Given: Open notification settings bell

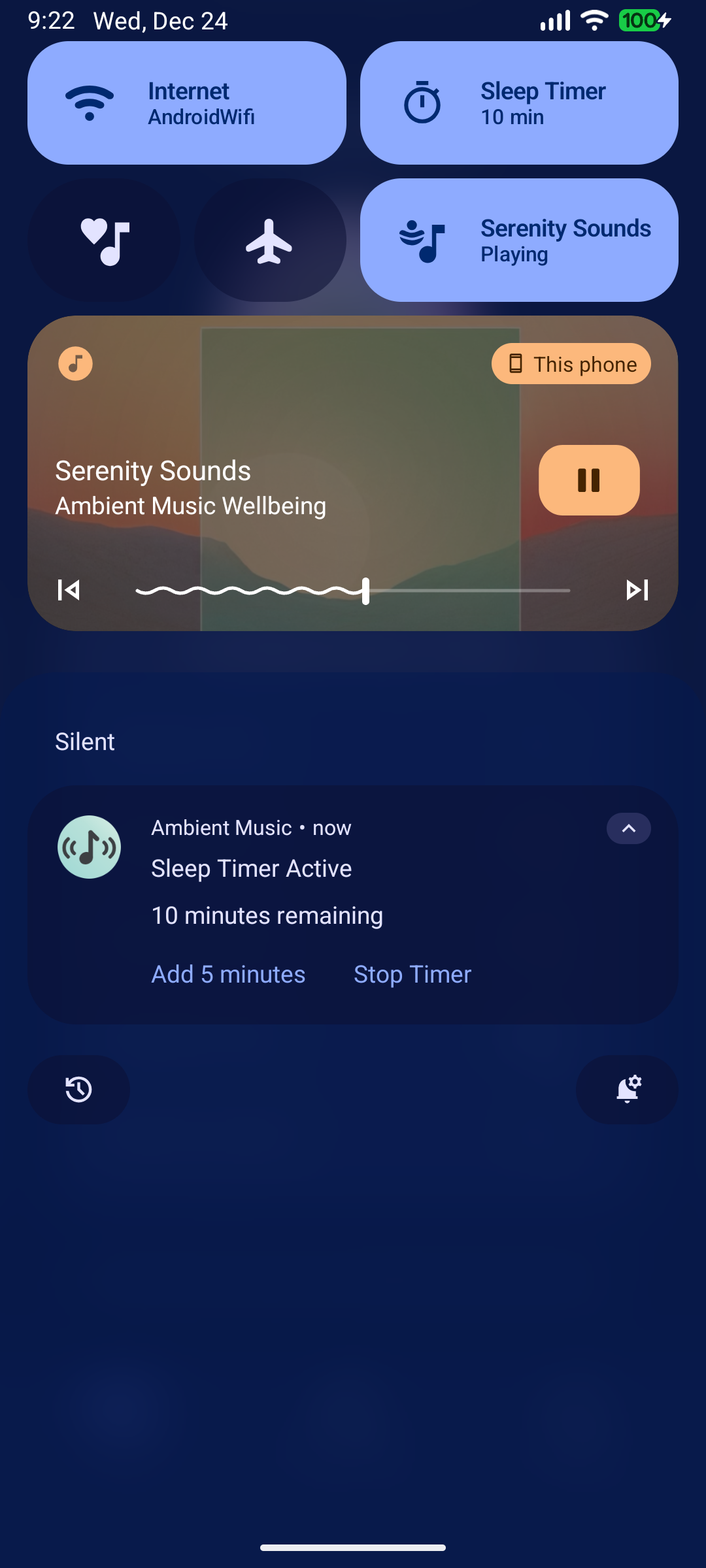Looking at the screenshot, I should tap(627, 1089).
